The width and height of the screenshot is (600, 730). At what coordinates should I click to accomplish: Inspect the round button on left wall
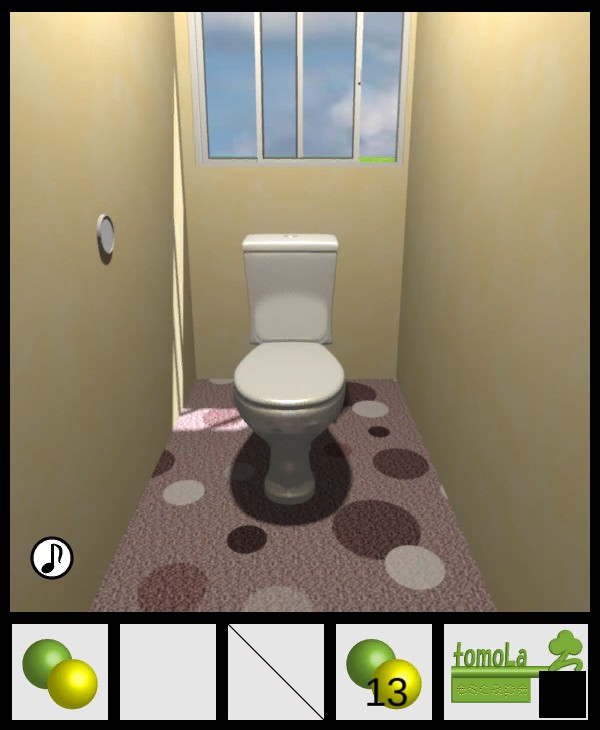105,236
